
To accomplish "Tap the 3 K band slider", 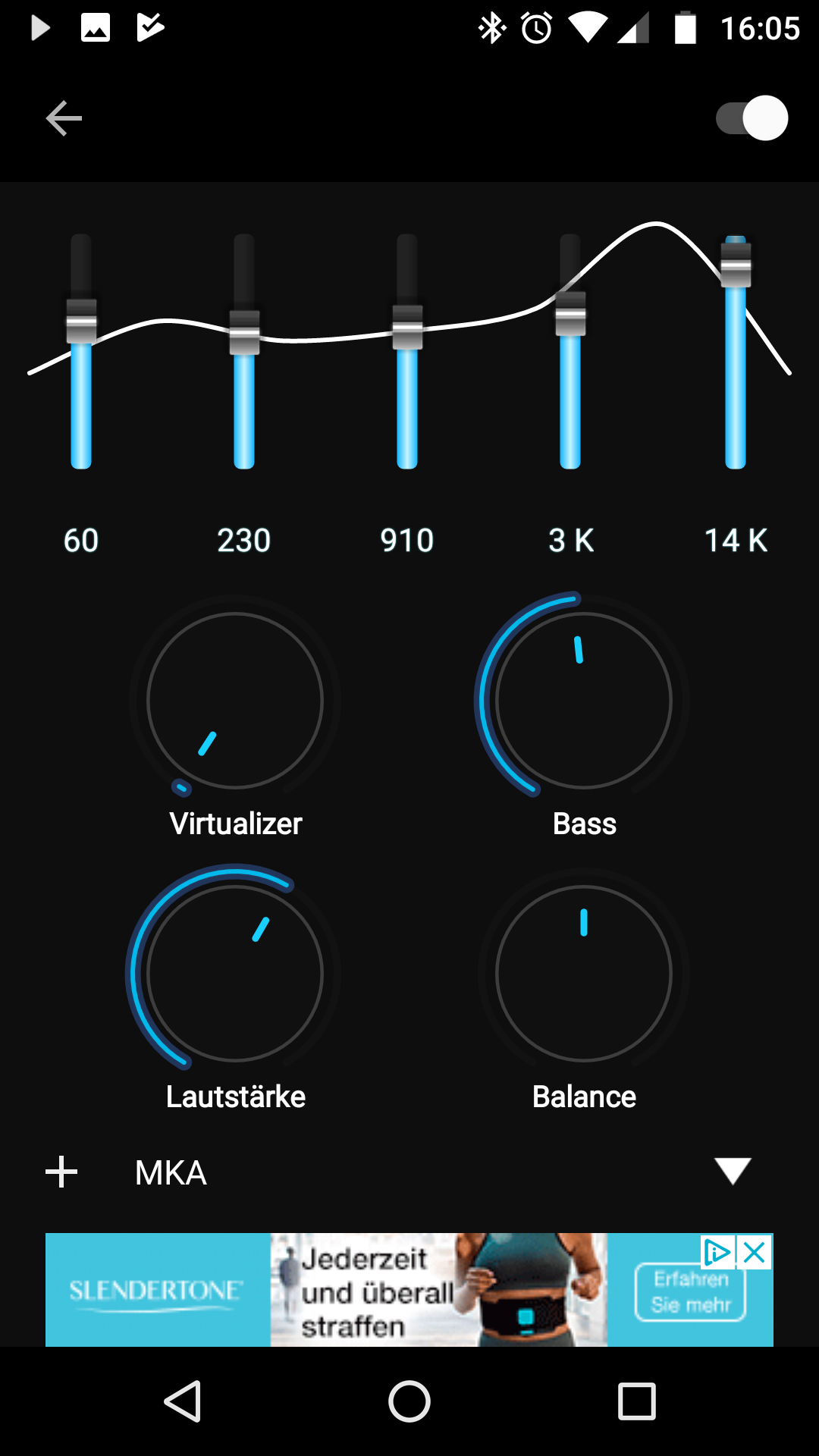I will tap(570, 352).
